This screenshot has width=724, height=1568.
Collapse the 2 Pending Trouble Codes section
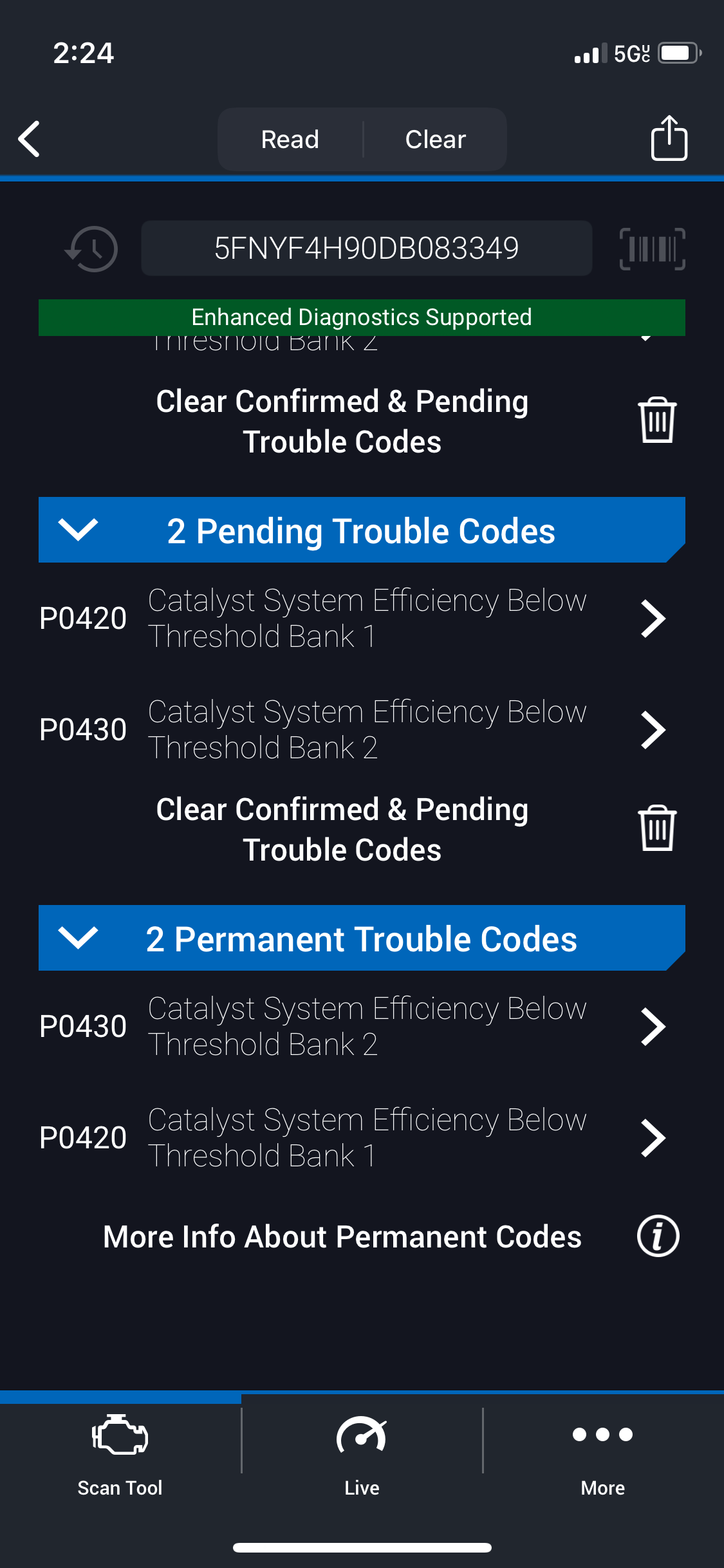tap(78, 530)
